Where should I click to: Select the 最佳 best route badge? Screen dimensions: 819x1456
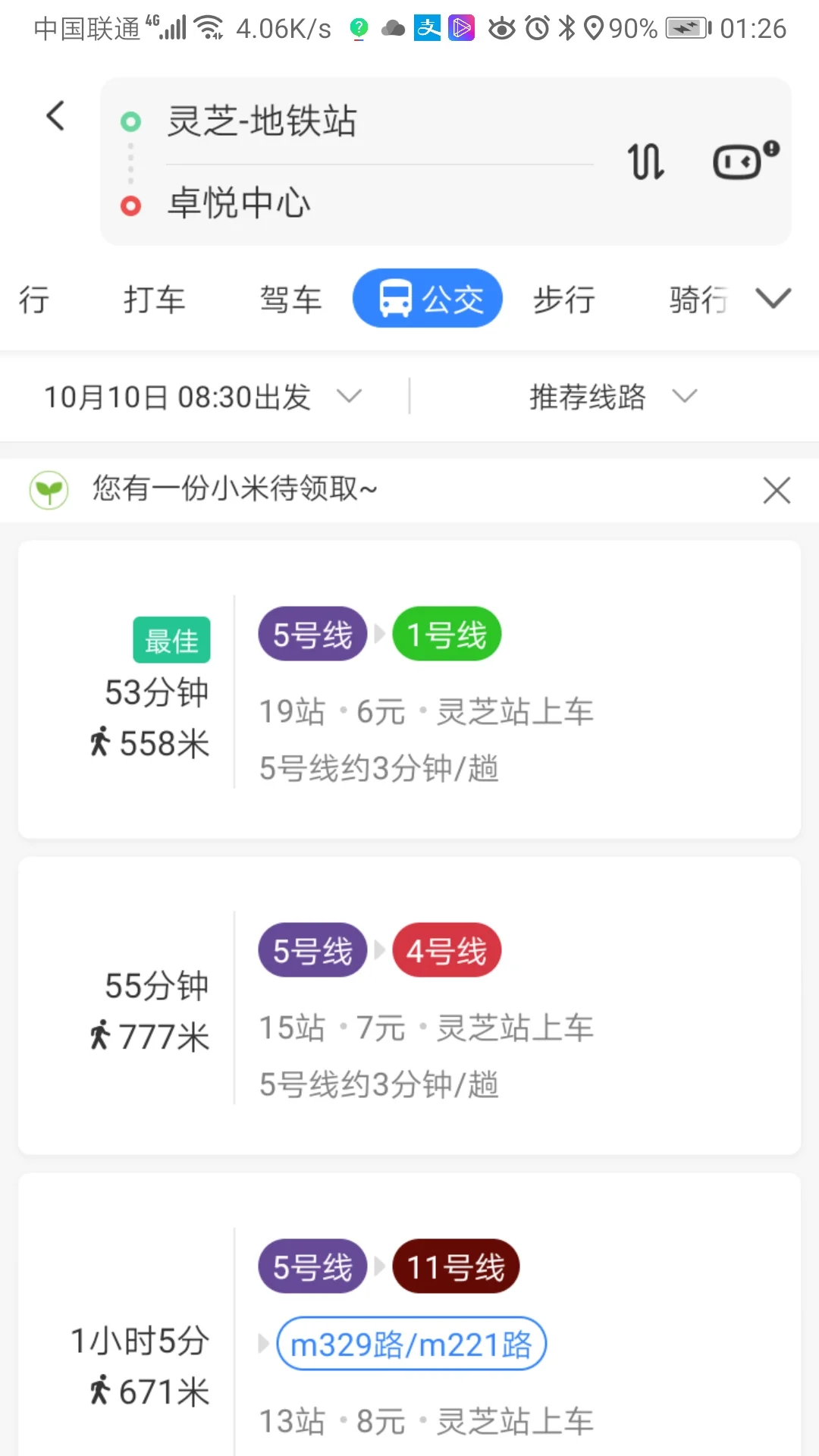click(171, 640)
